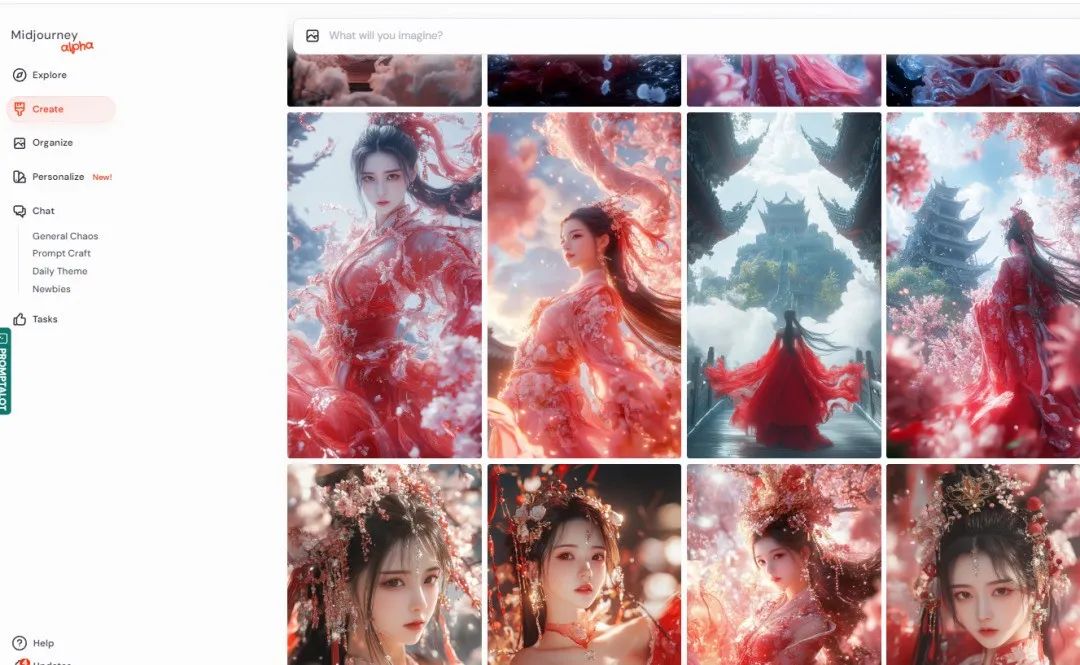Open the pagoda and cherry blossom image
This screenshot has height=665, width=1080.
(x=982, y=285)
